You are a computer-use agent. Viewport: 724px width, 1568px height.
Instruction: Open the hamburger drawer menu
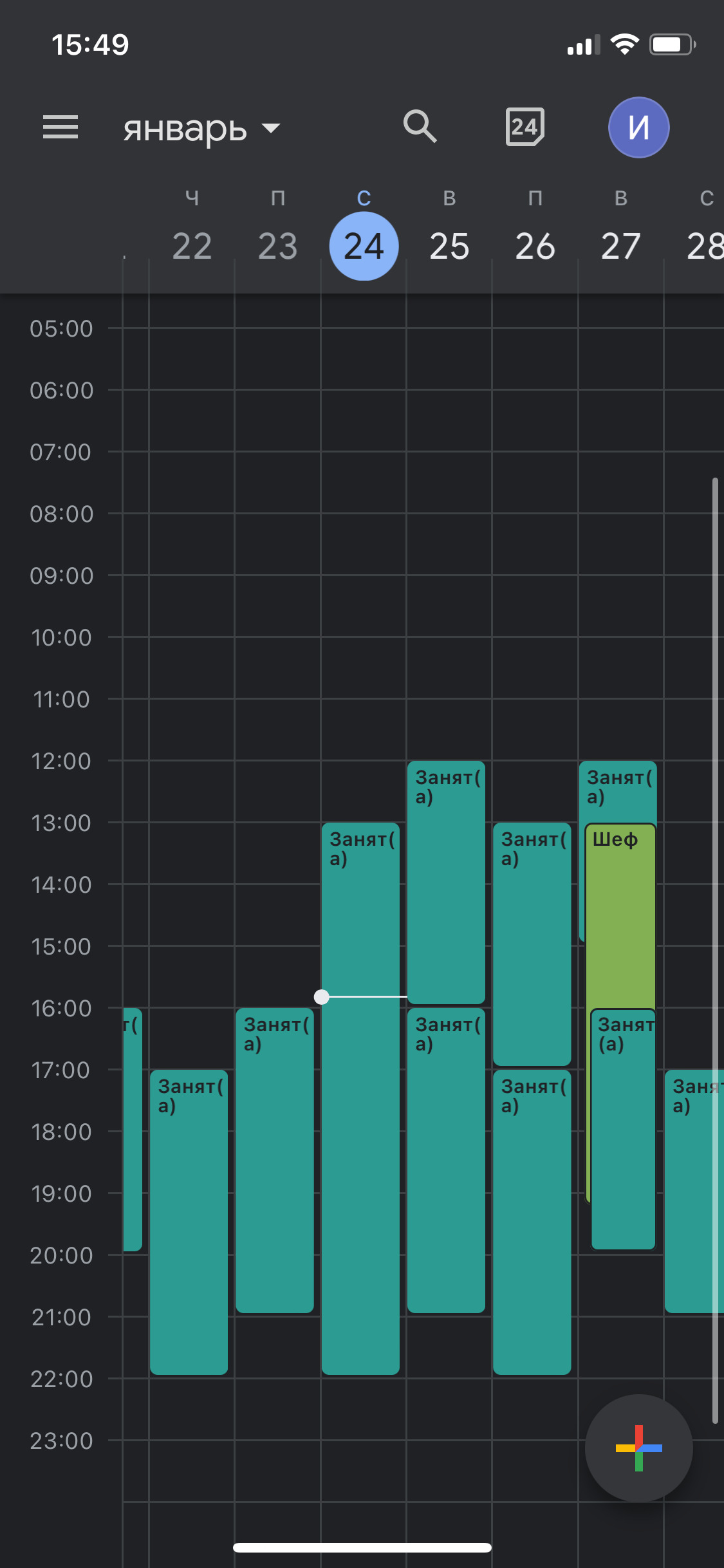click(x=60, y=127)
